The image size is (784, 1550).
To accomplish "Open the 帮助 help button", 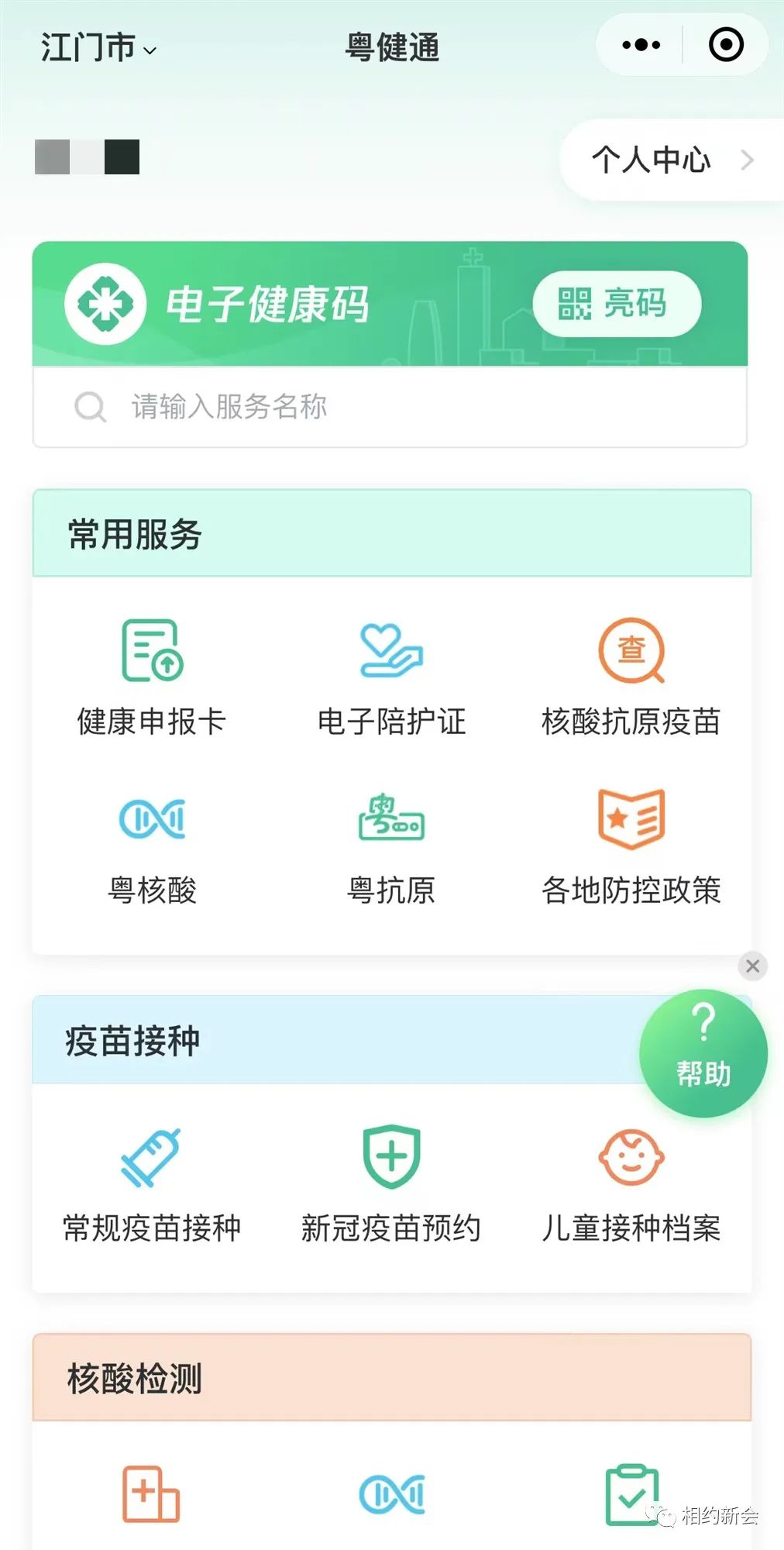I will 703,1053.
